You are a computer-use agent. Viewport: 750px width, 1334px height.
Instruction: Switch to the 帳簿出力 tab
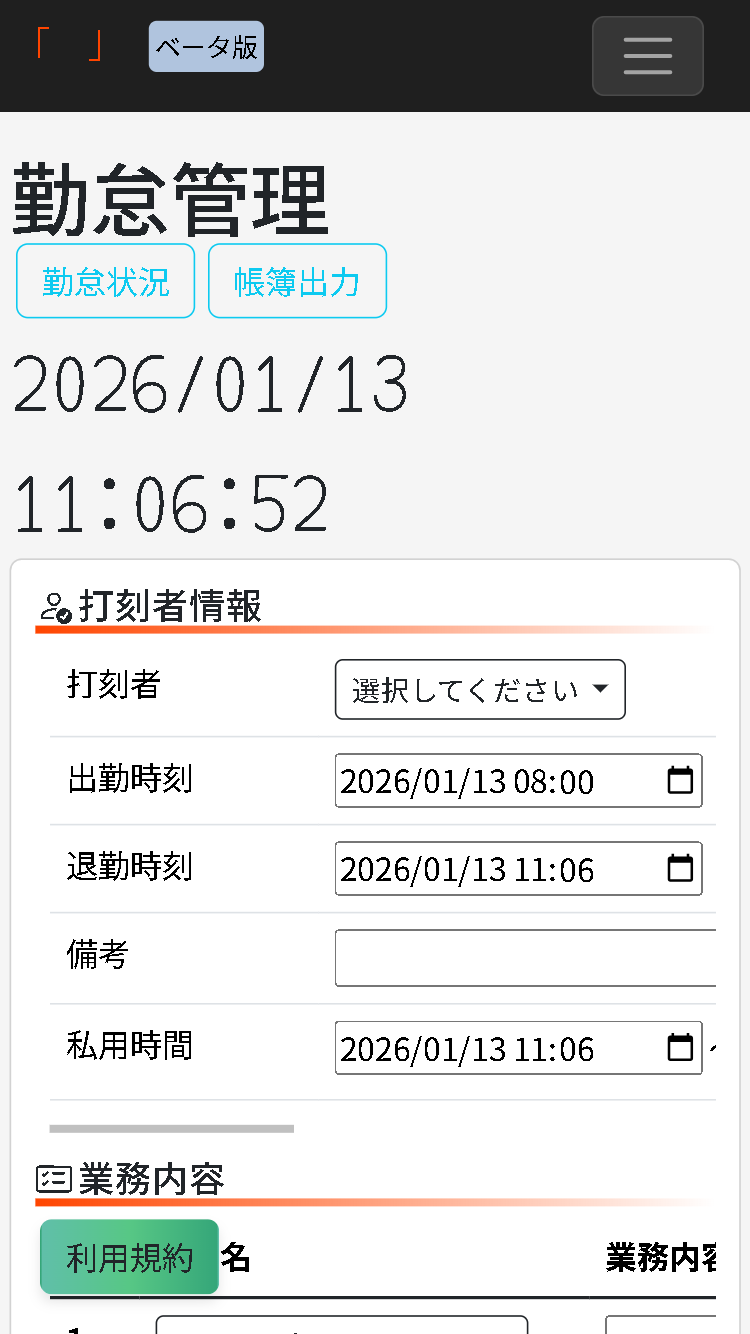[297, 281]
